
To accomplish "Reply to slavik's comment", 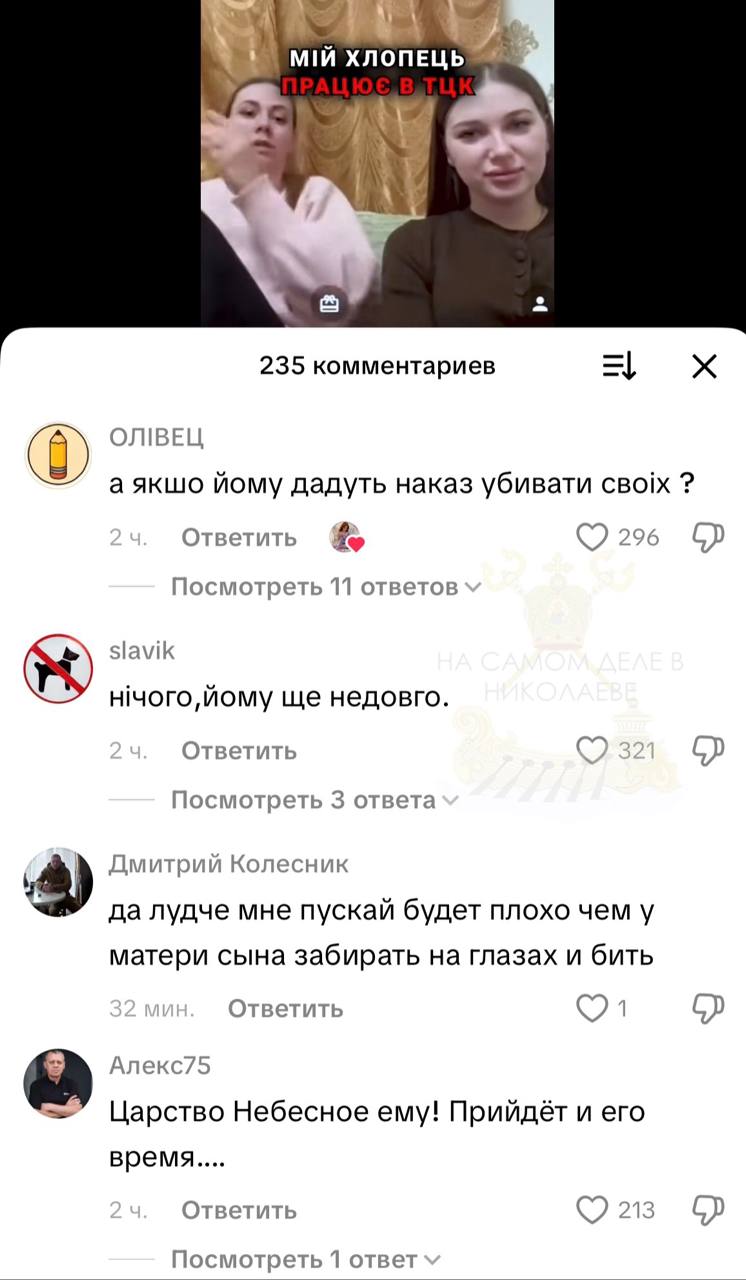I will click(x=239, y=750).
